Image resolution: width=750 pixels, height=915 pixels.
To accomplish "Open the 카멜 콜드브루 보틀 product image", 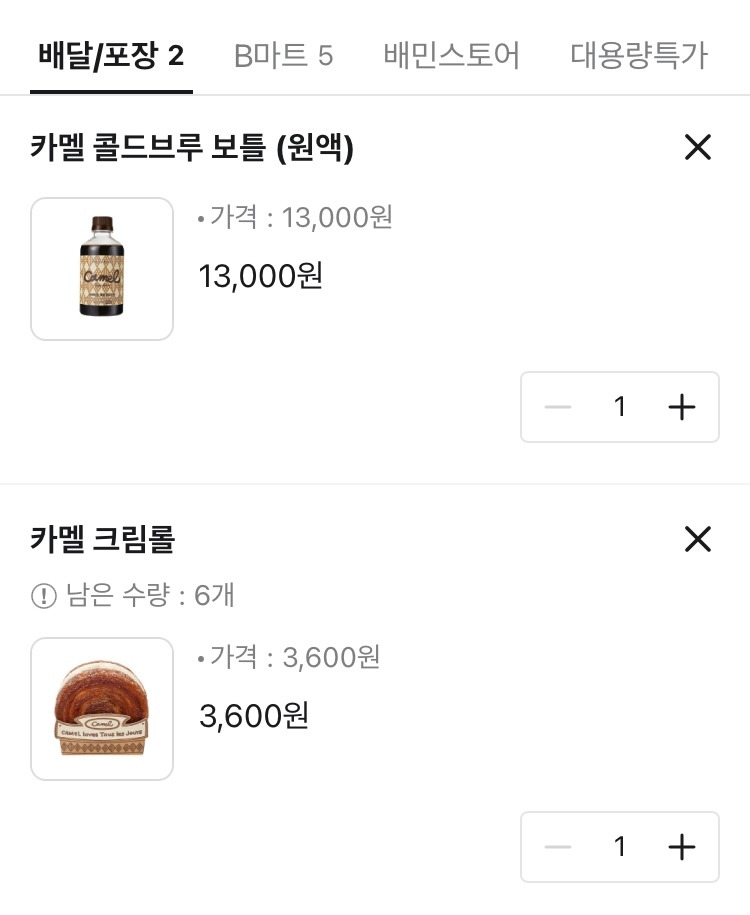I will click(x=102, y=269).
